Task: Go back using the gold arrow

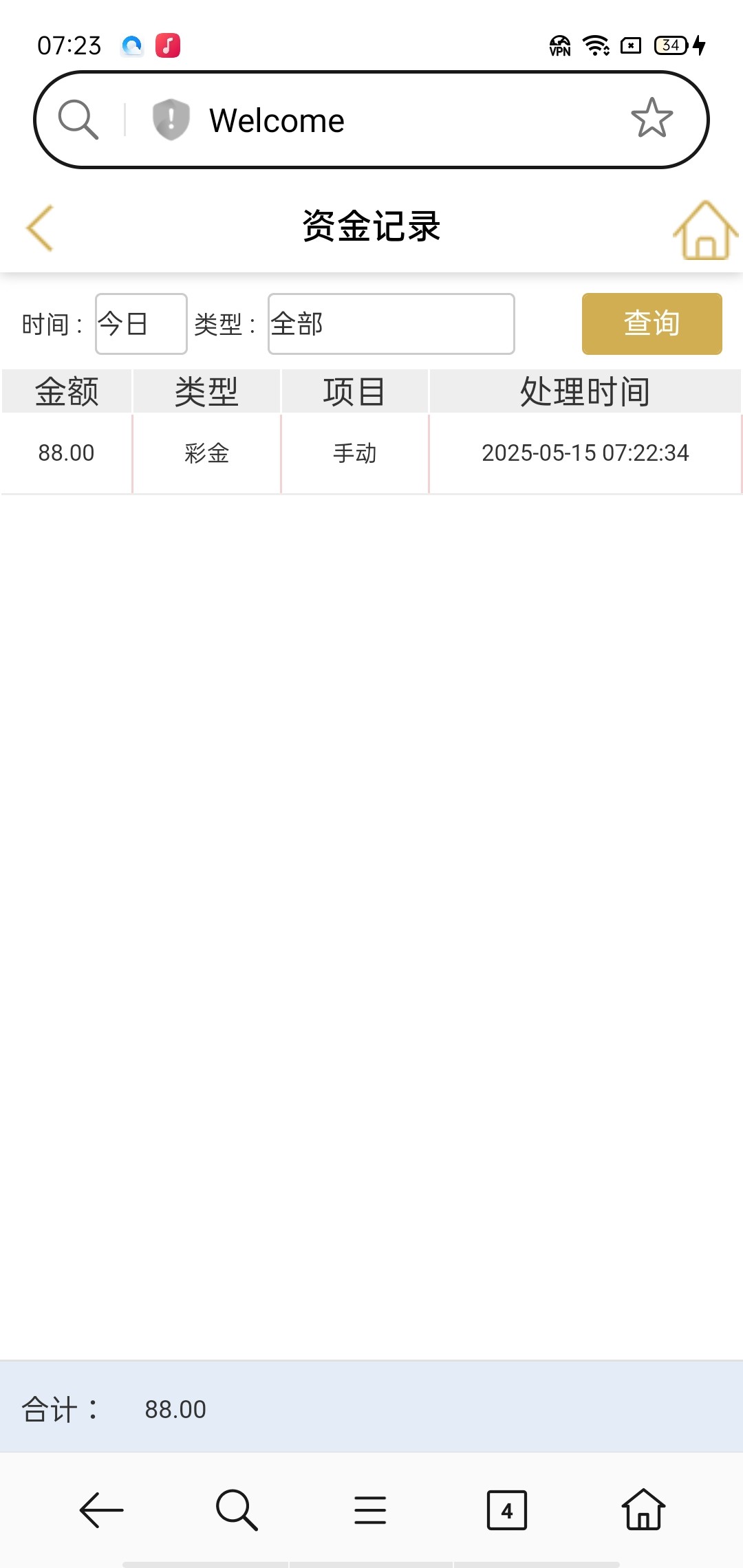Action: coord(40,228)
